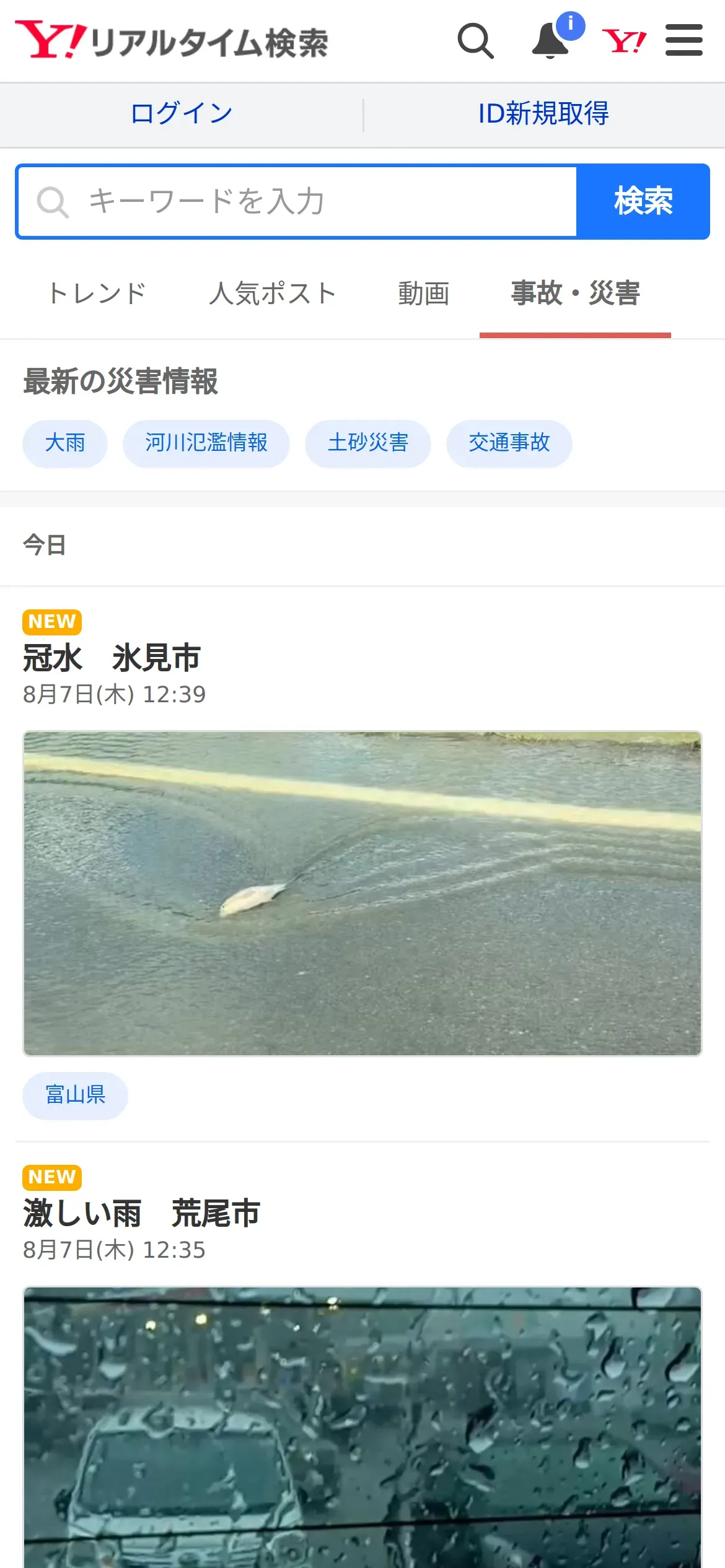Focus the キーワードを入力 search field
This screenshot has height=1568, width=725.
tap(297, 202)
